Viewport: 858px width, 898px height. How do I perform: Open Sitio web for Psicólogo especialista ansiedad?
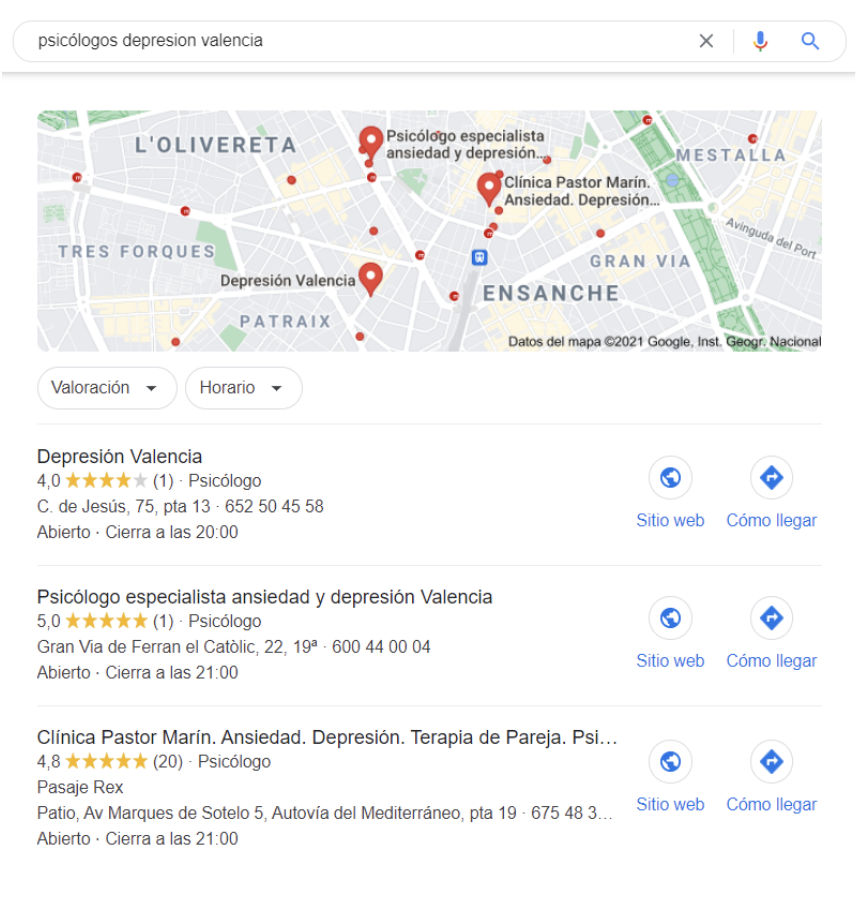[670, 632]
